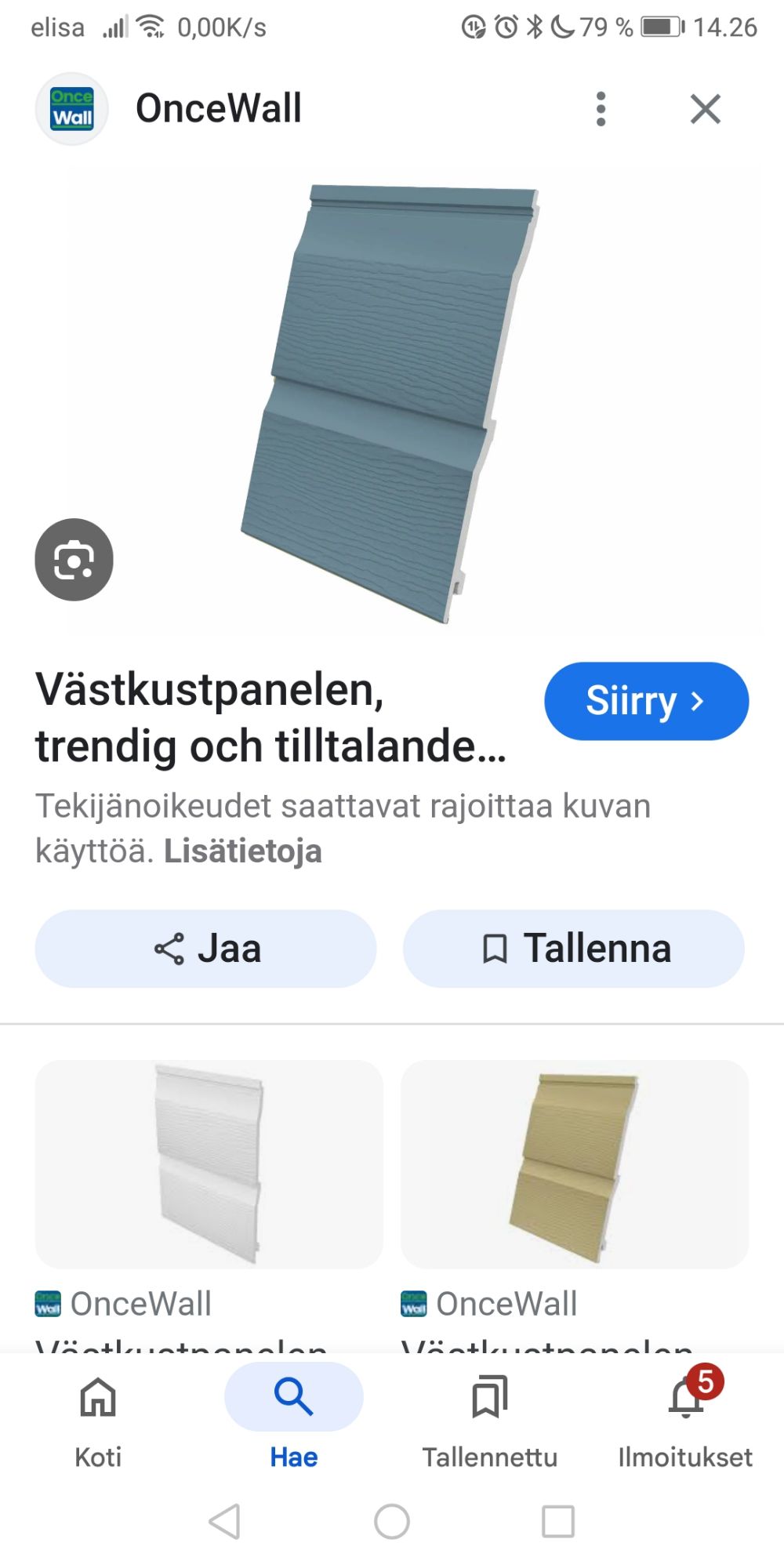784x1568 pixels.
Task: Save the image with Tallenna
Action: coord(574,949)
